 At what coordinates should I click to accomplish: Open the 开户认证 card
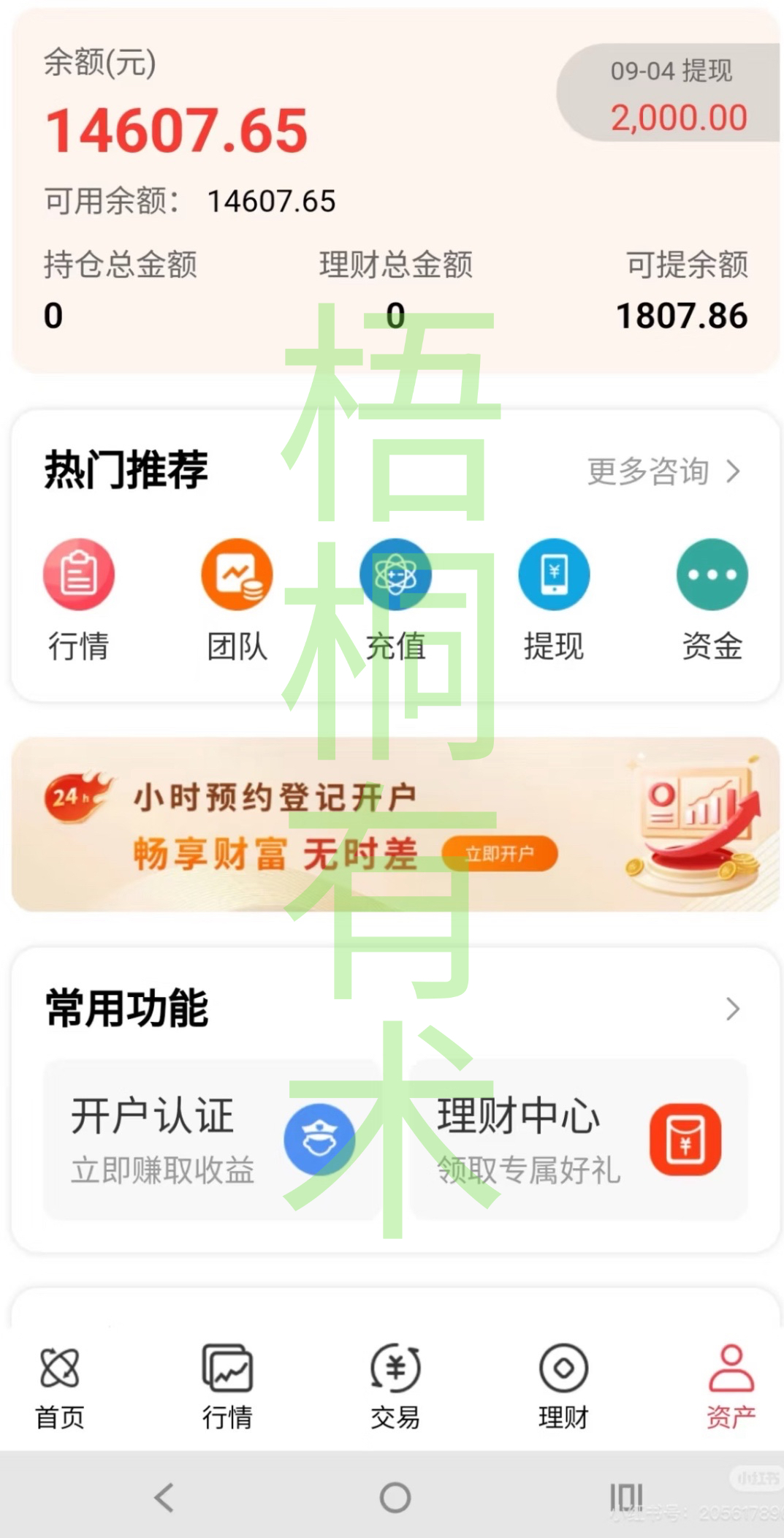coord(210,1140)
